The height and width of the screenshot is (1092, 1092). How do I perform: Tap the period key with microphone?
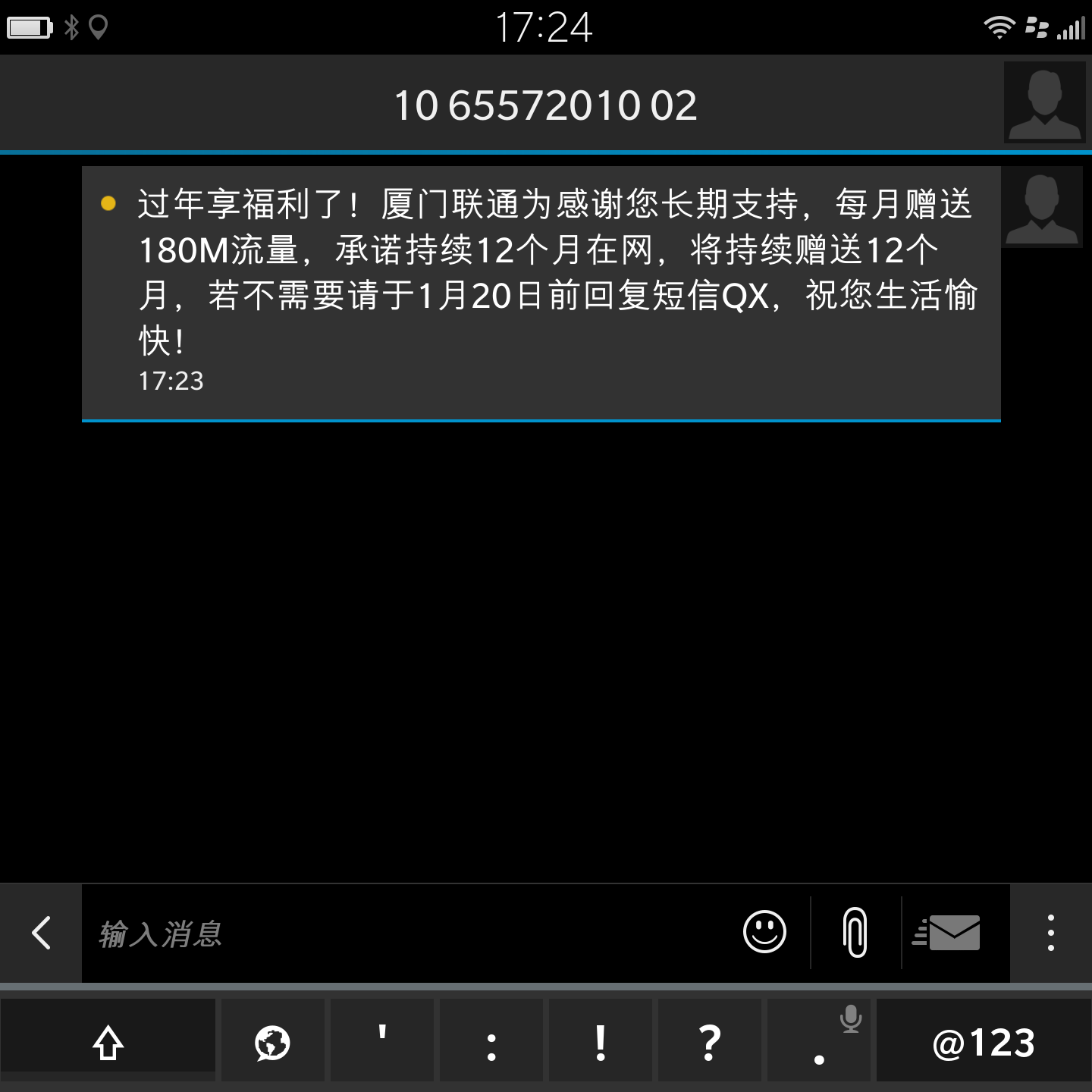(x=819, y=1041)
